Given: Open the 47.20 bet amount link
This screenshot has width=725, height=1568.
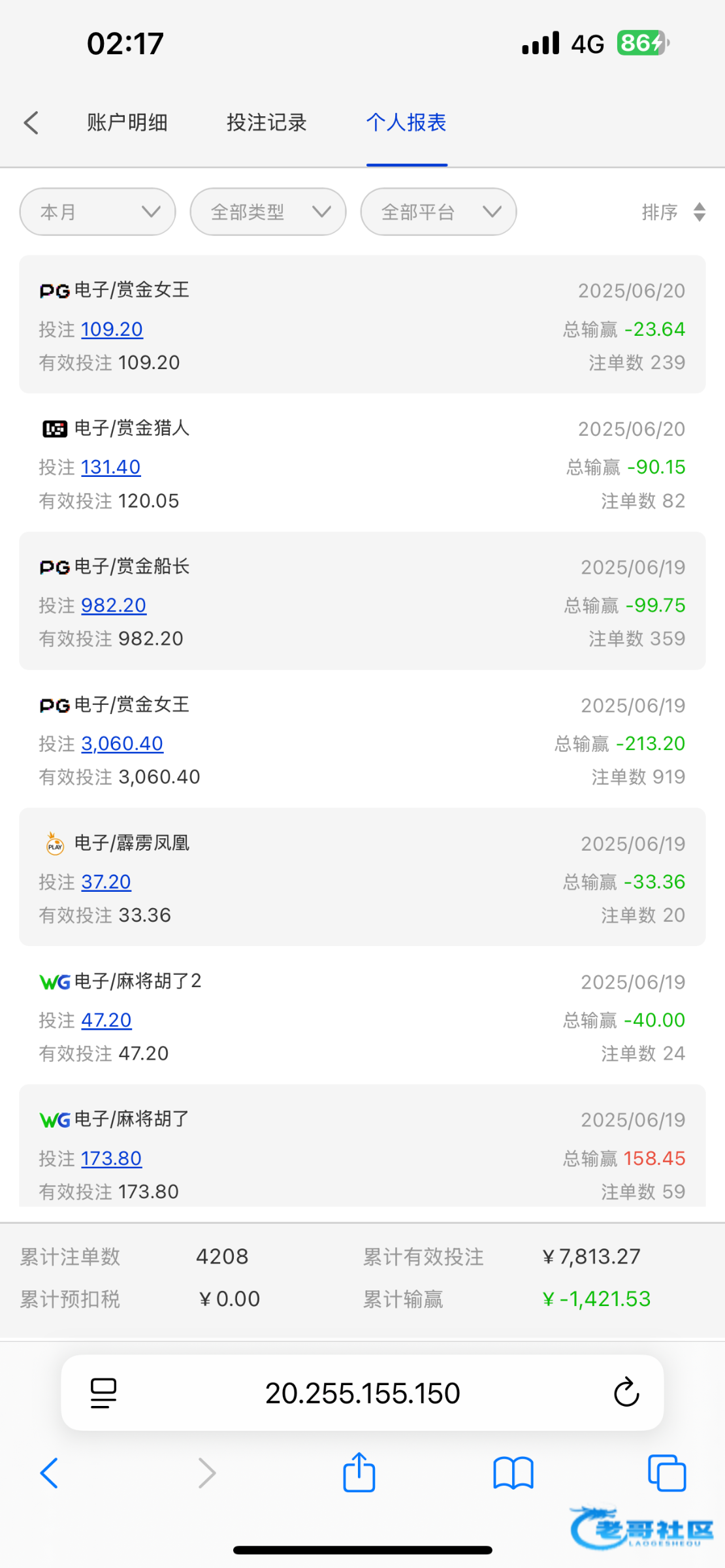Looking at the screenshot, I should pos(106,1020).
